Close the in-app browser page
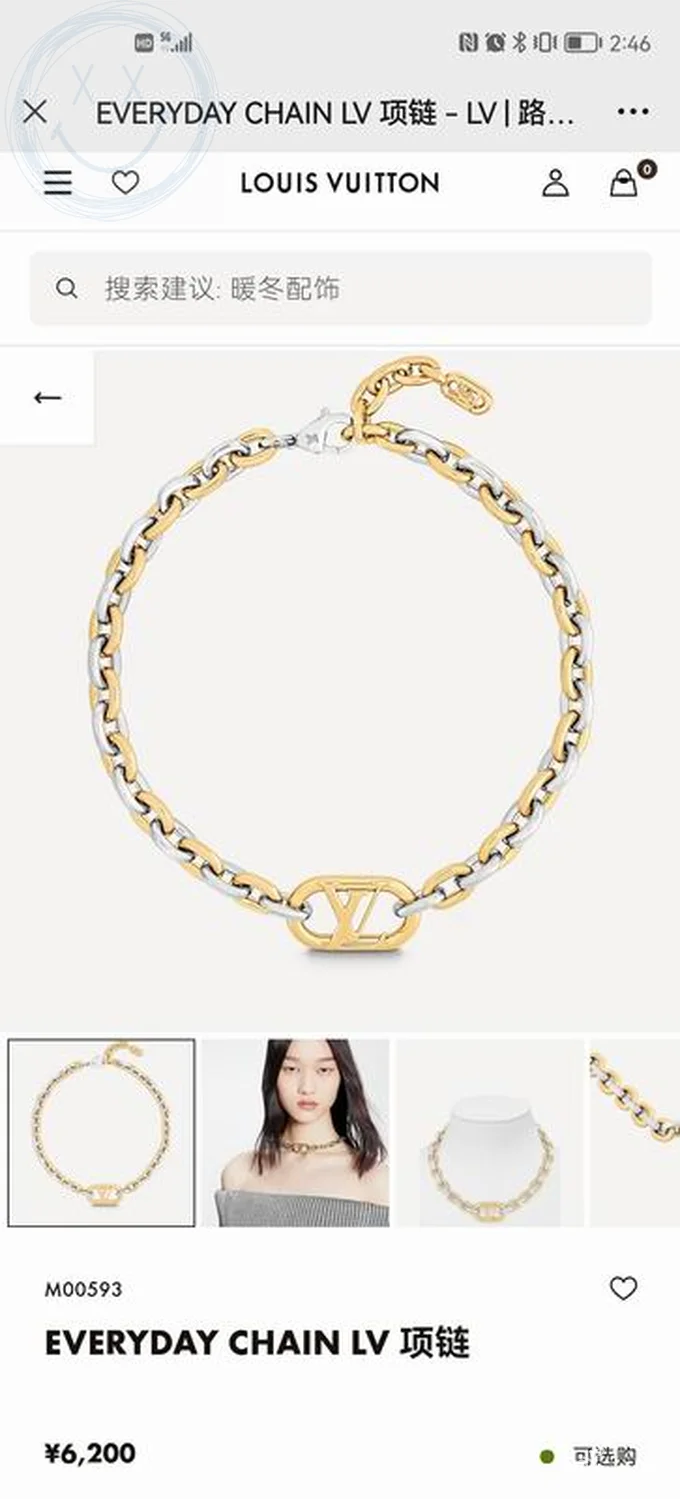This screenshot has width=680, height=1499. [35, 111]
